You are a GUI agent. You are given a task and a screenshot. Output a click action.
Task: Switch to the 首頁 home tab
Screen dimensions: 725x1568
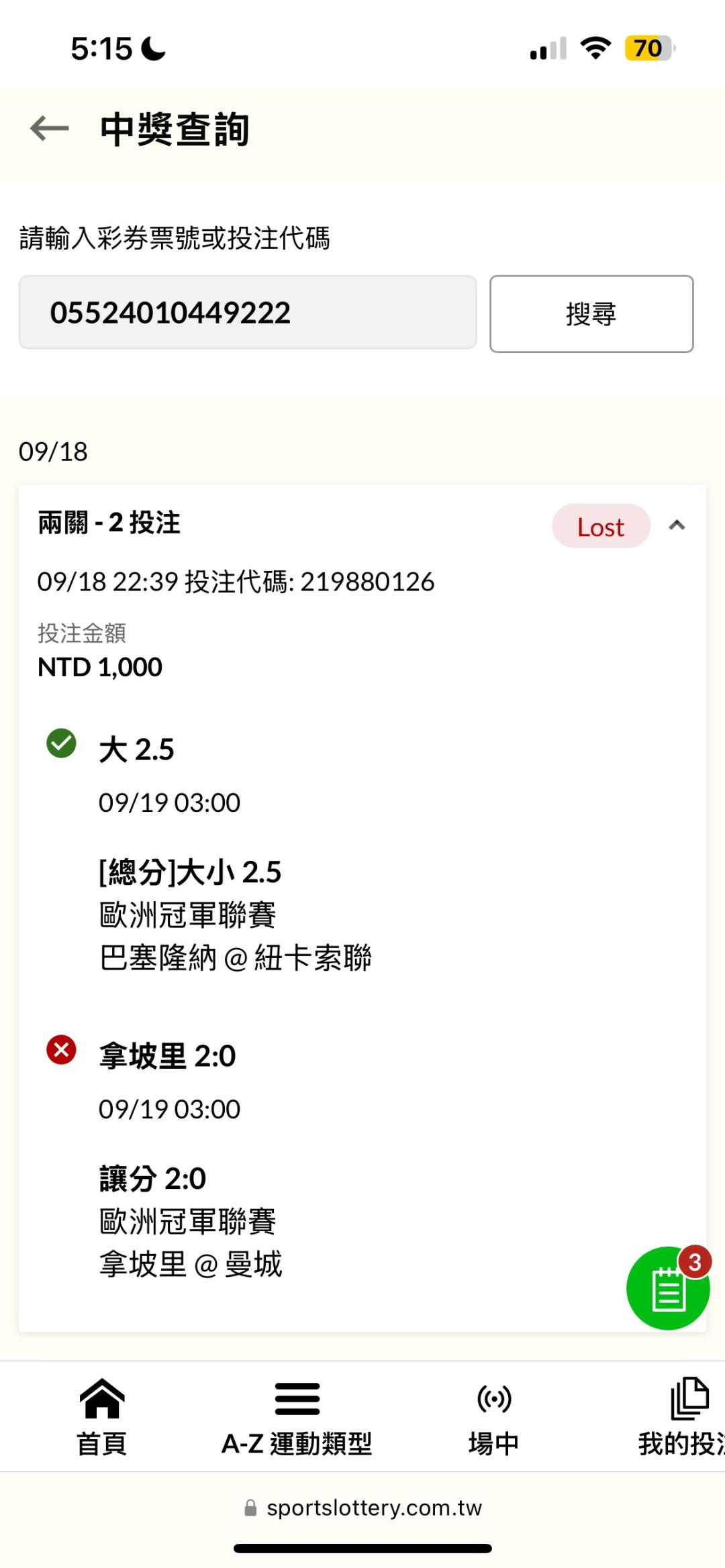pos(102,1417)
